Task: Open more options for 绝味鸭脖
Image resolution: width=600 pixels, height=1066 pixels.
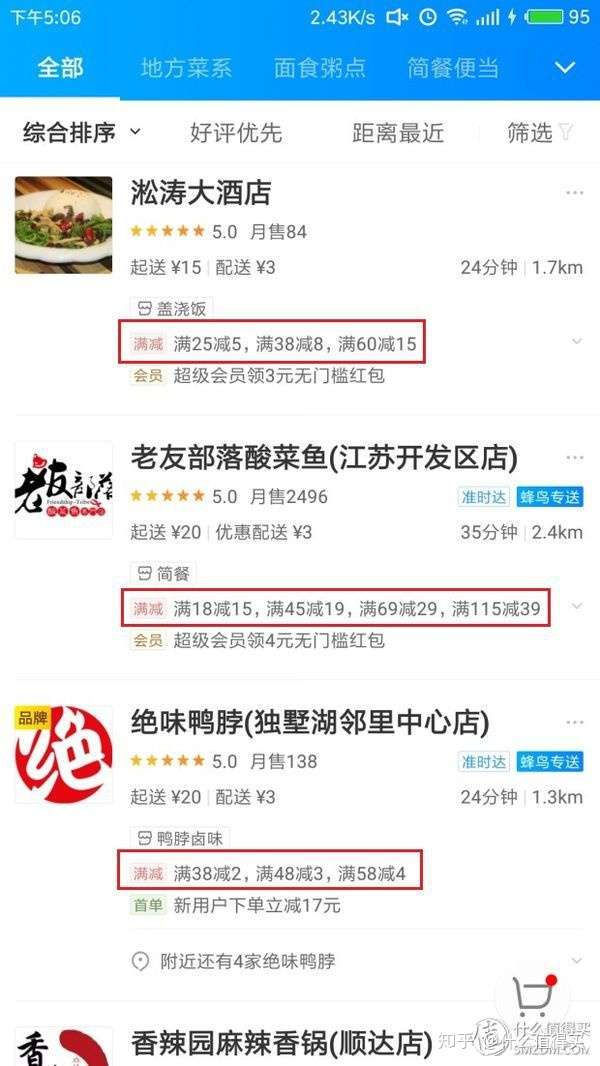Action: tap(574, 722)
